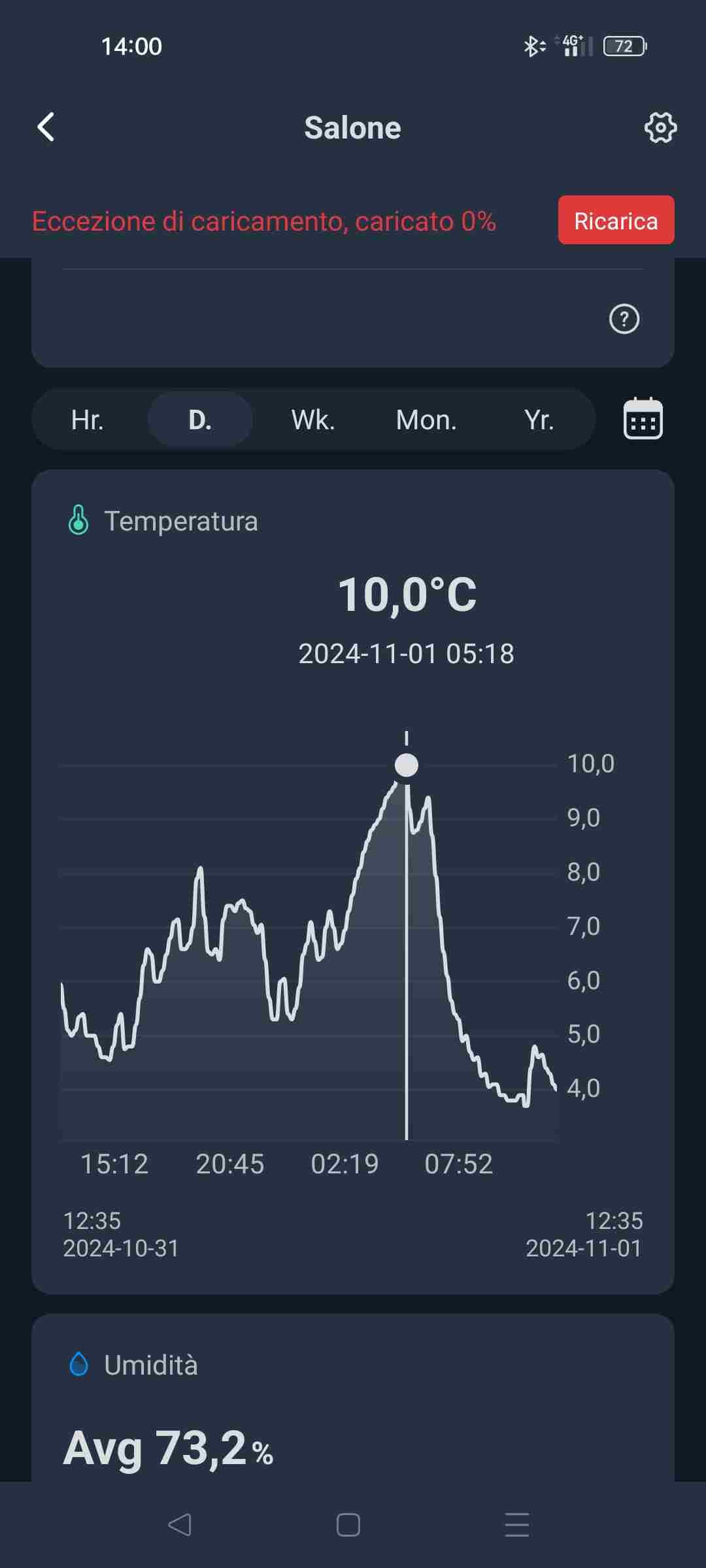Switch to the Hr. time range
Screen dimensions: 706x1568
pos(88,419)
